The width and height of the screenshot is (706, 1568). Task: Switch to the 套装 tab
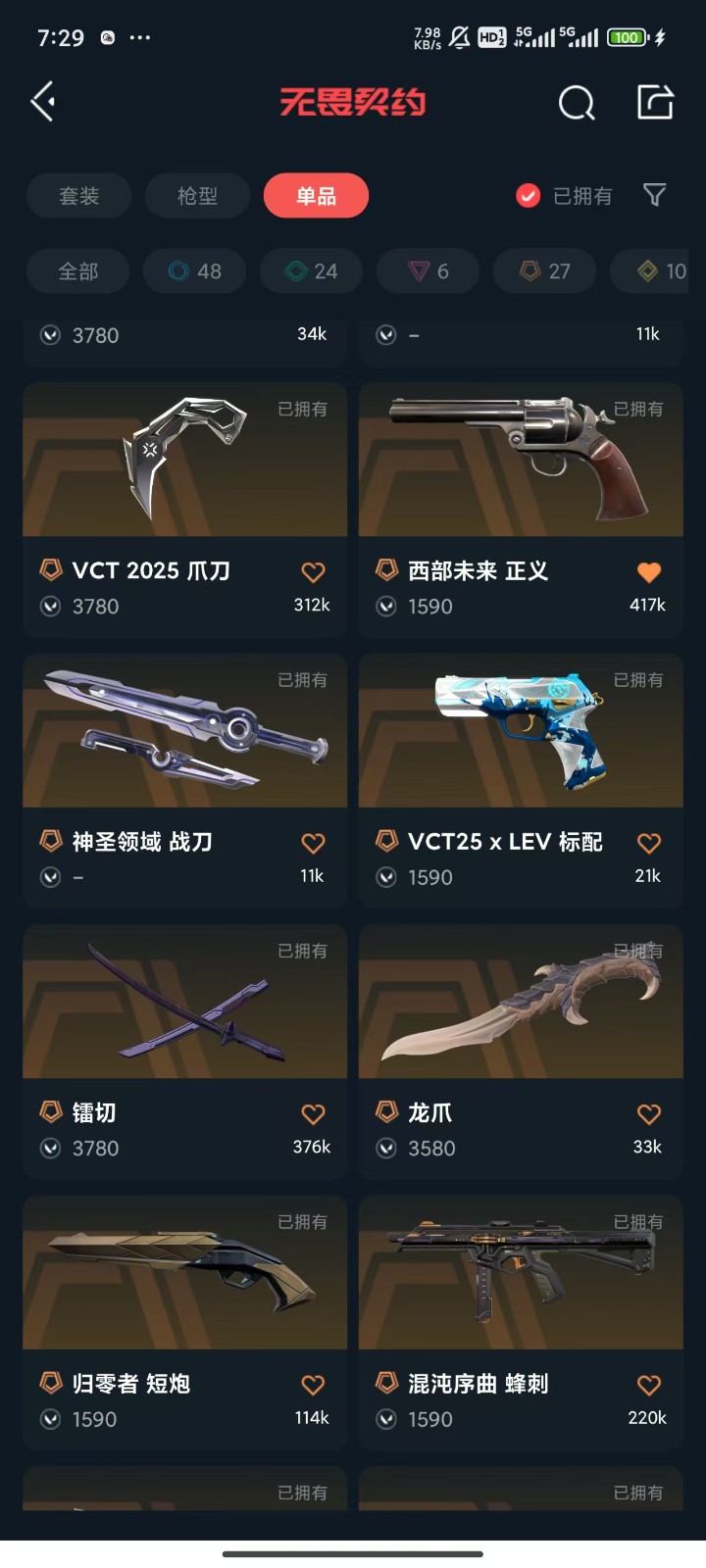click(78, 196)
